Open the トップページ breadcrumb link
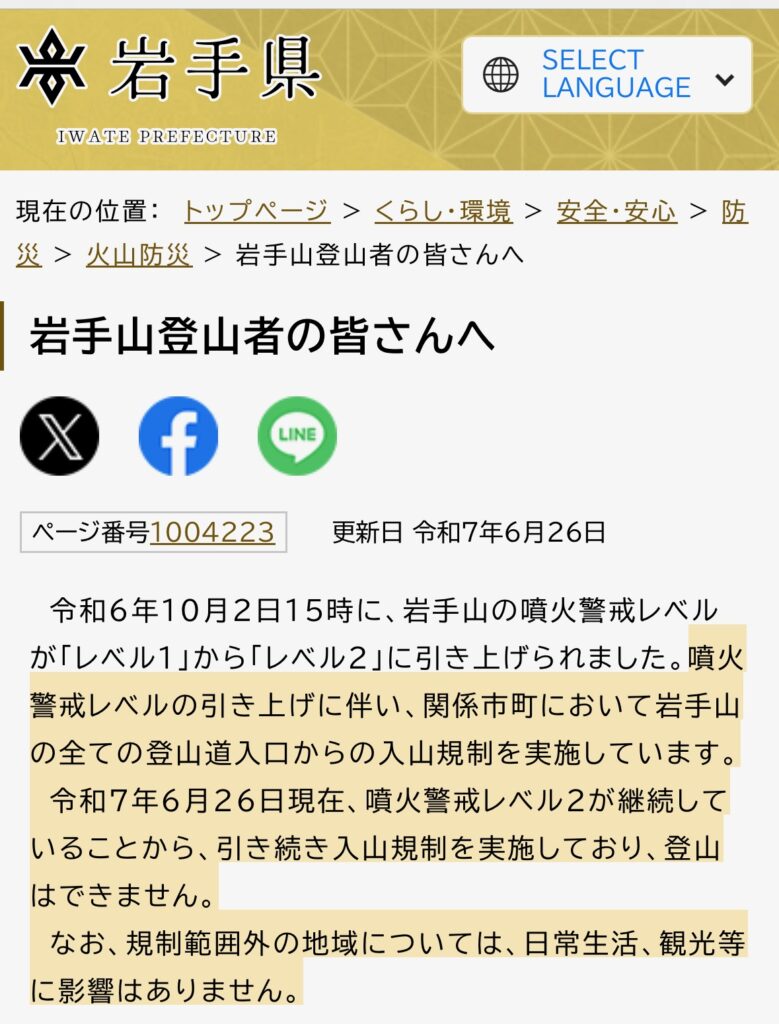 click(256, 211)
